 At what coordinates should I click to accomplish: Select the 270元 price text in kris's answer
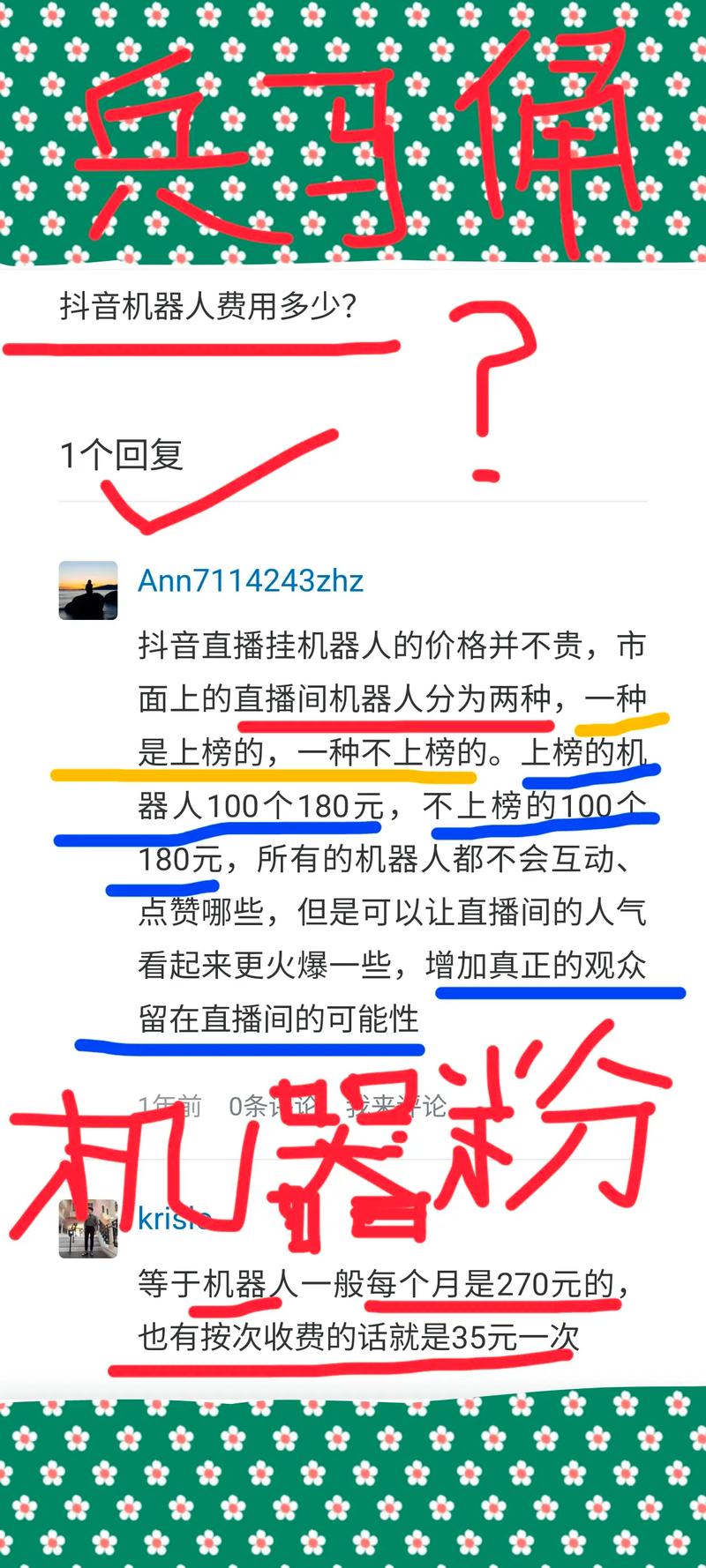pos(529,1283)
